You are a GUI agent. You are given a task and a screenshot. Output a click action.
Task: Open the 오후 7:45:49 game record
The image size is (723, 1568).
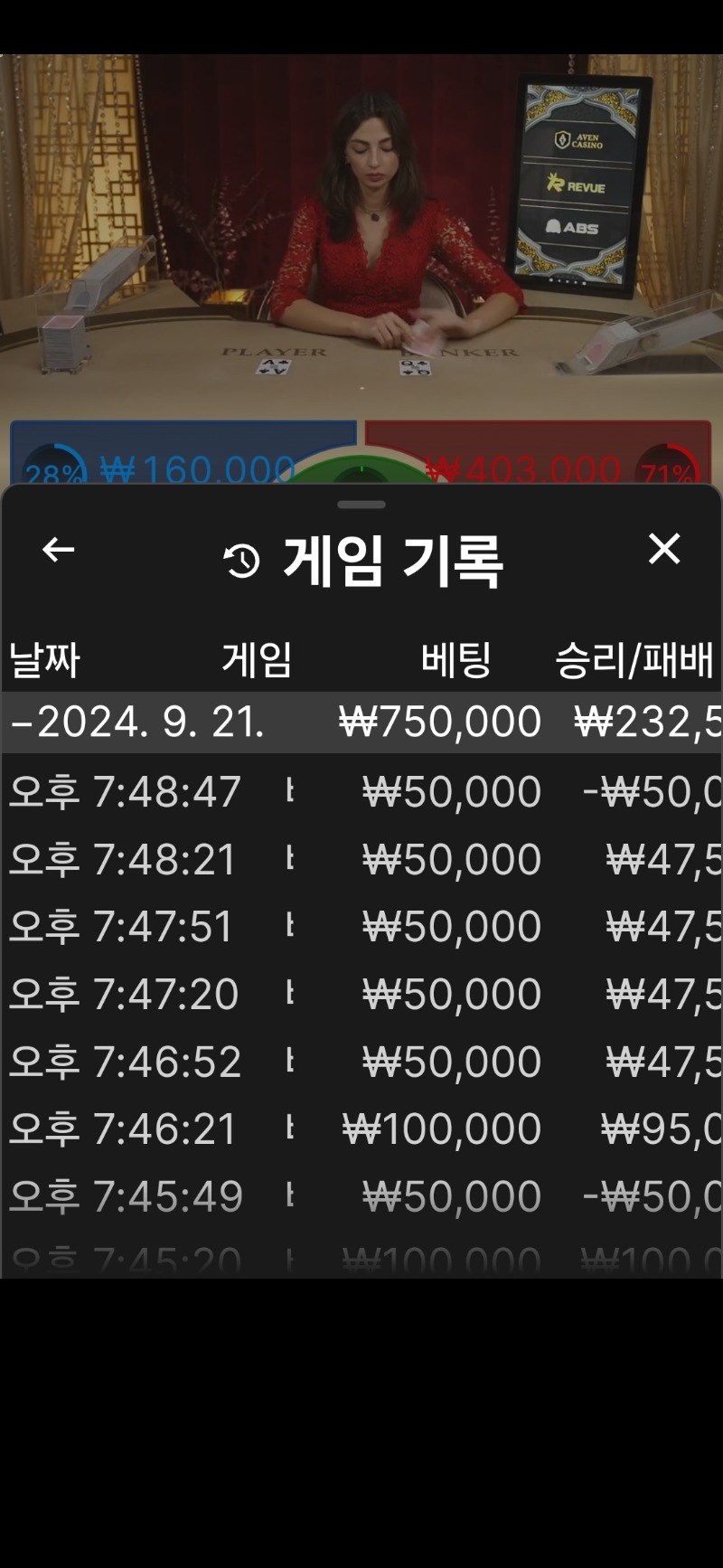pyautogui.click(x=361, y=1196)
